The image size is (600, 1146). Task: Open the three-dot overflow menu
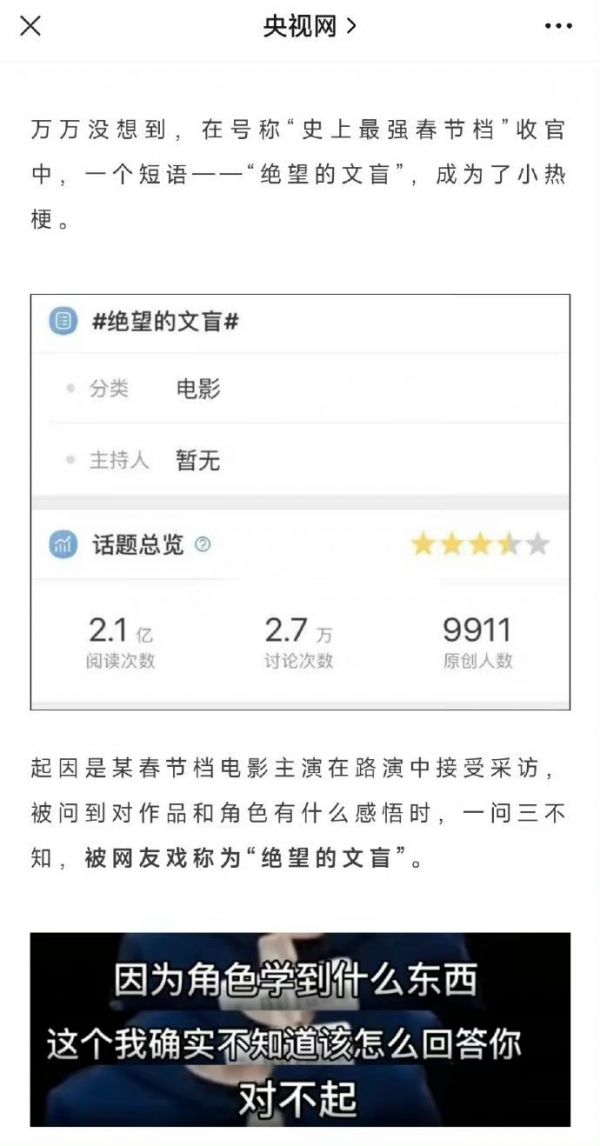[558, 27]
